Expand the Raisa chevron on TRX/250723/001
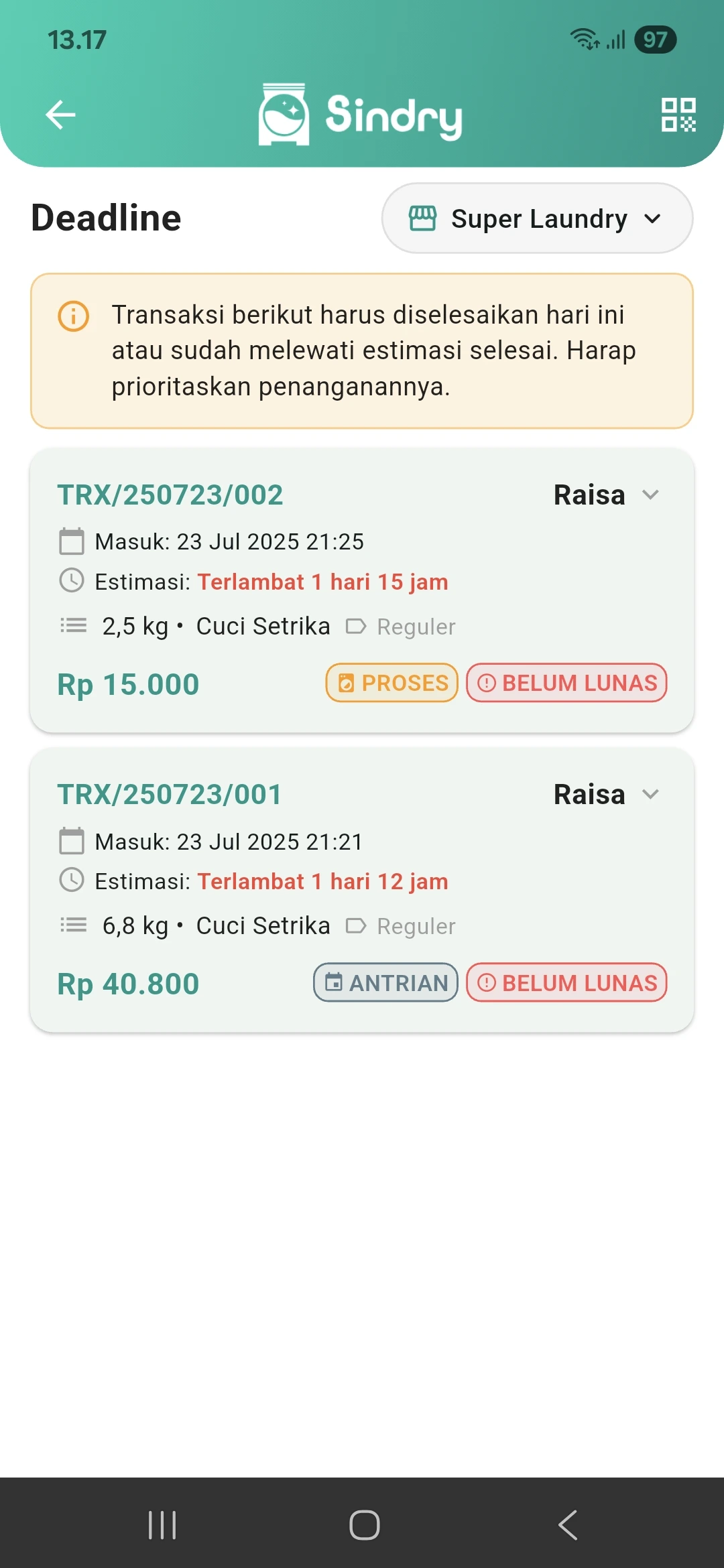The image size is (724, 1568). [x=652, y=794]
